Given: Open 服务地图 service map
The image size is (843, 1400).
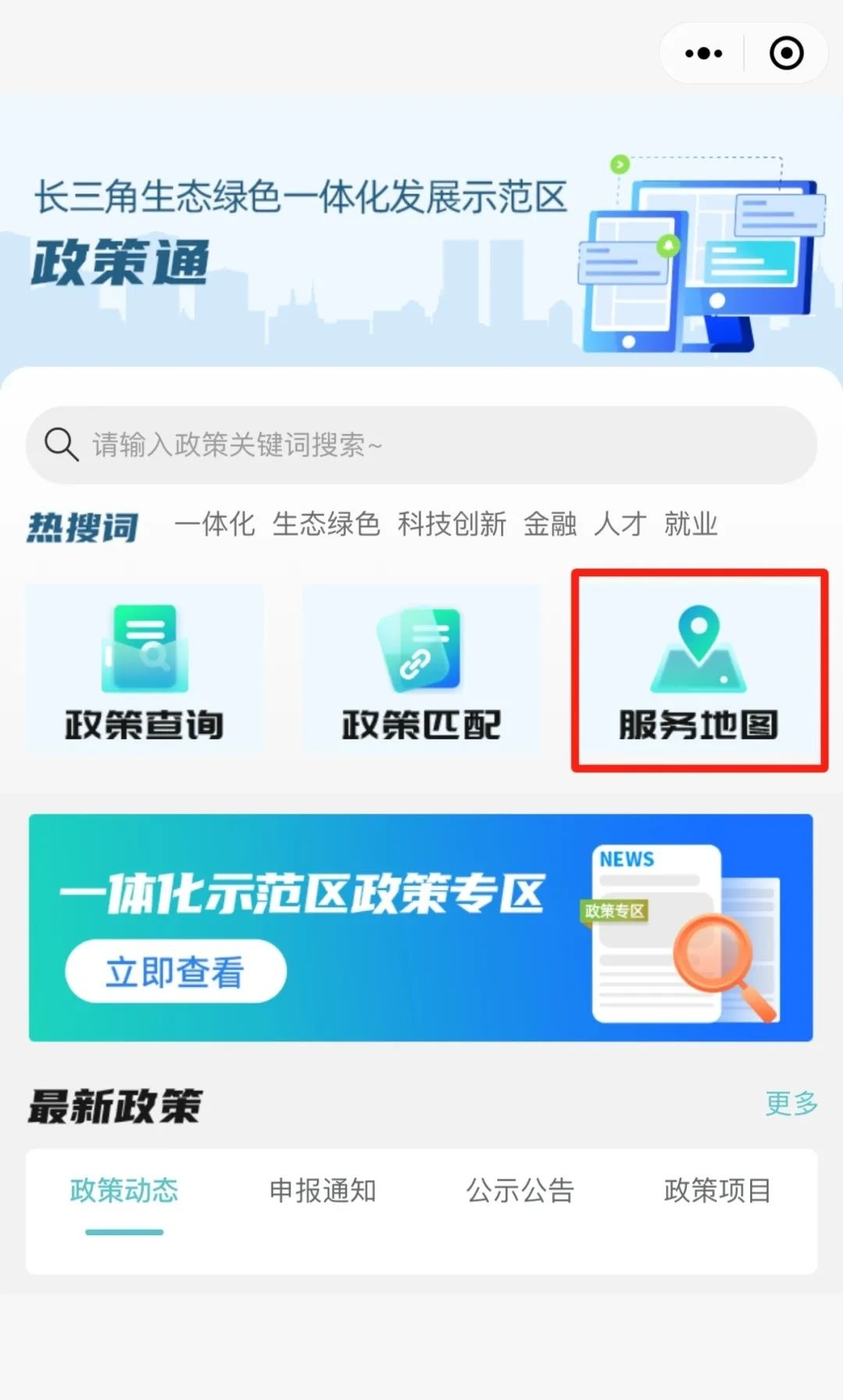Looking at the screenshot, I should (699, 670).
